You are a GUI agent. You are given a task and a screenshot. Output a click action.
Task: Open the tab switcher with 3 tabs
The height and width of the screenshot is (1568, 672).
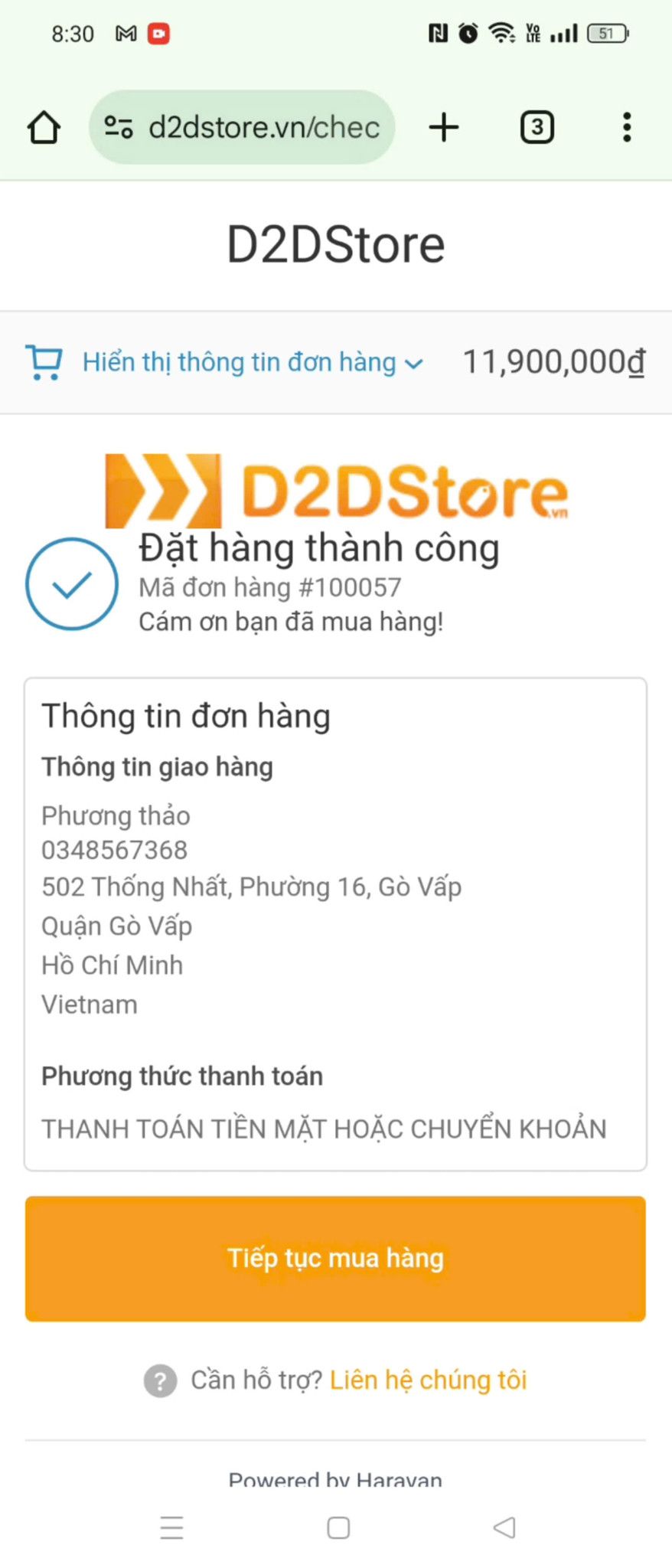tap(537, 127)
